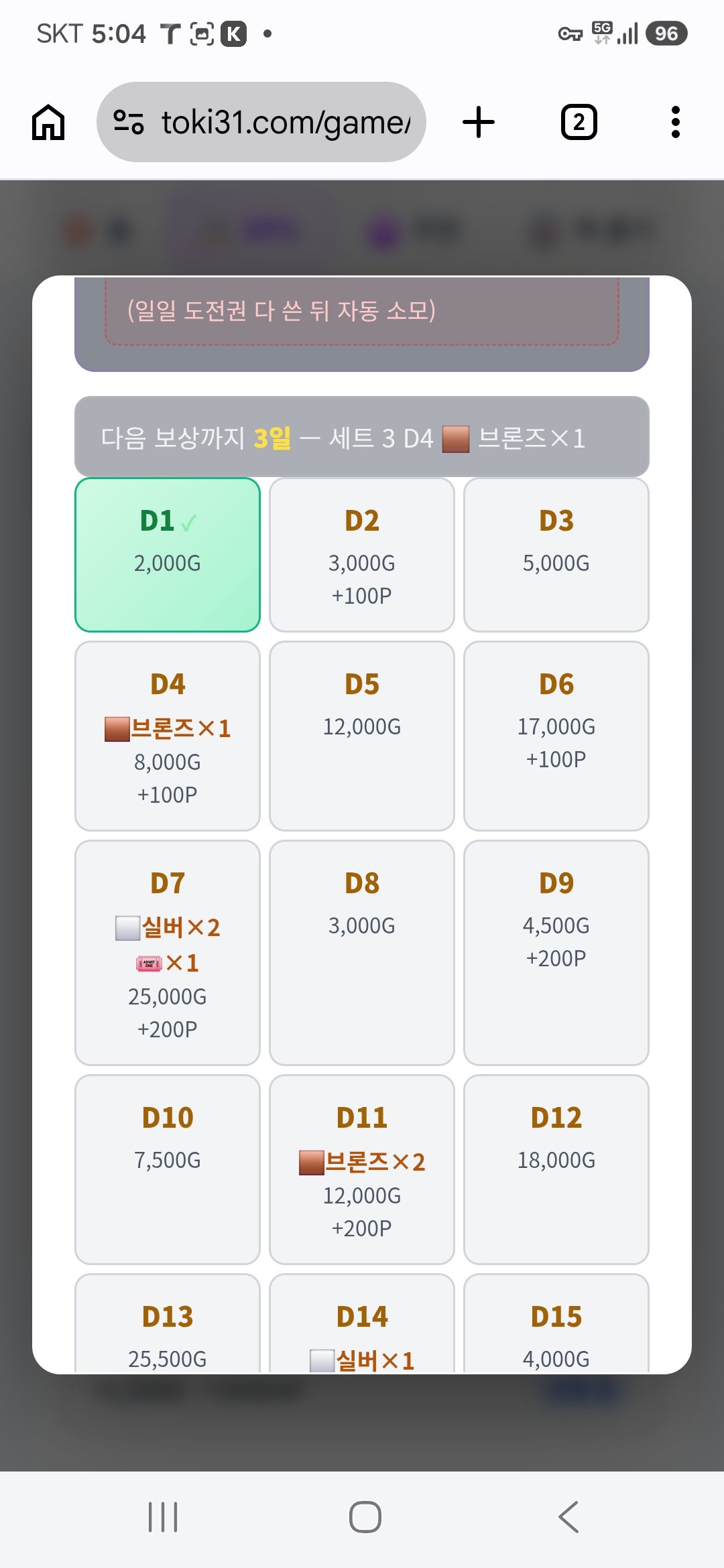
Task: Select the D1 2,000G reward card
Action: pyautogui.click(x=168, y=555)
